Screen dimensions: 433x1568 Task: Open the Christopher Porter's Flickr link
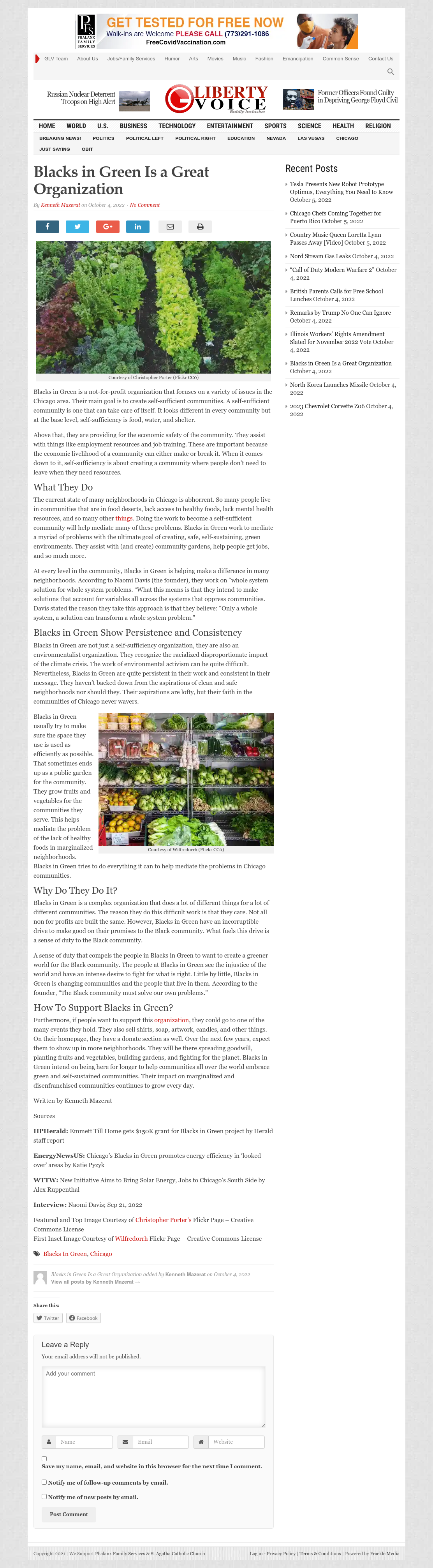163,1220
